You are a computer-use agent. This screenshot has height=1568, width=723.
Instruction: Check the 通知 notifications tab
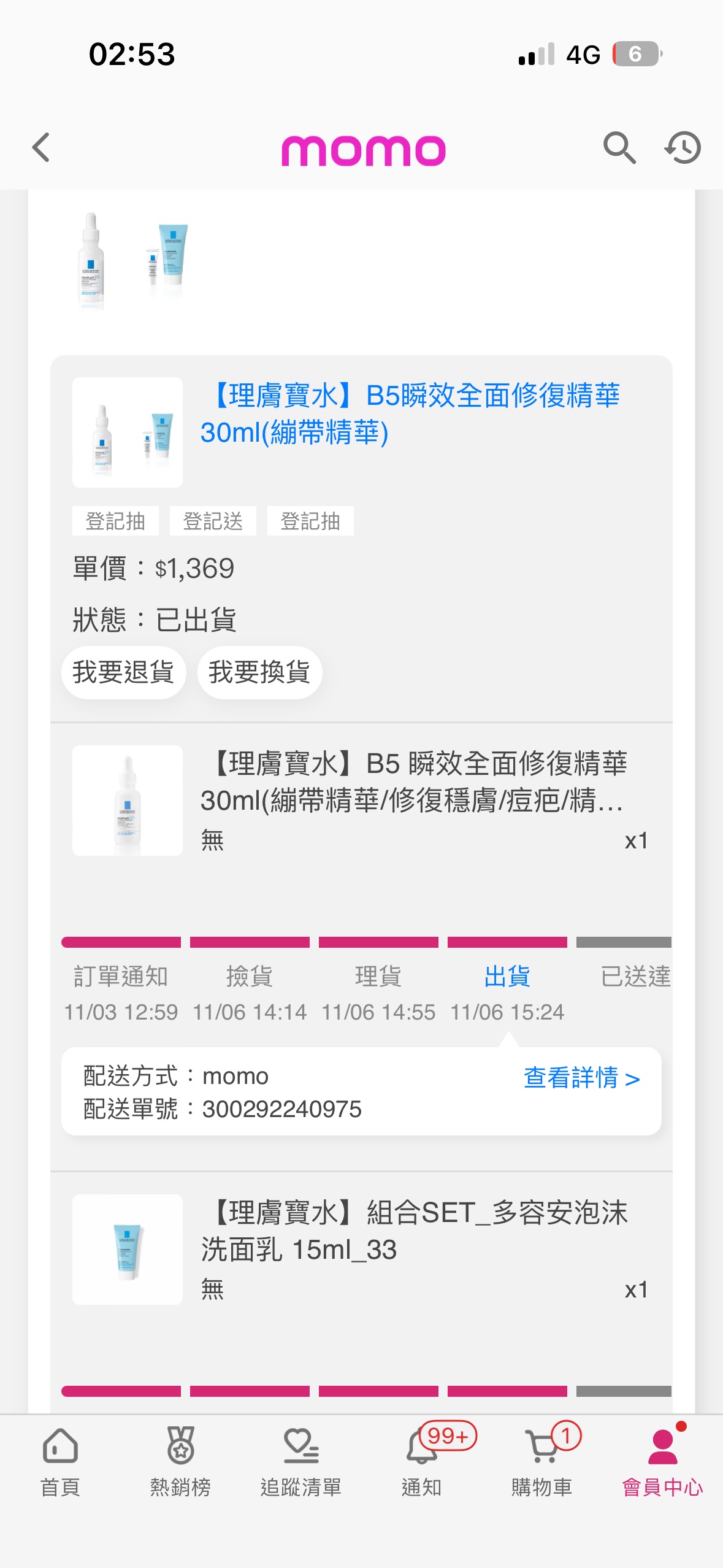422,1461
